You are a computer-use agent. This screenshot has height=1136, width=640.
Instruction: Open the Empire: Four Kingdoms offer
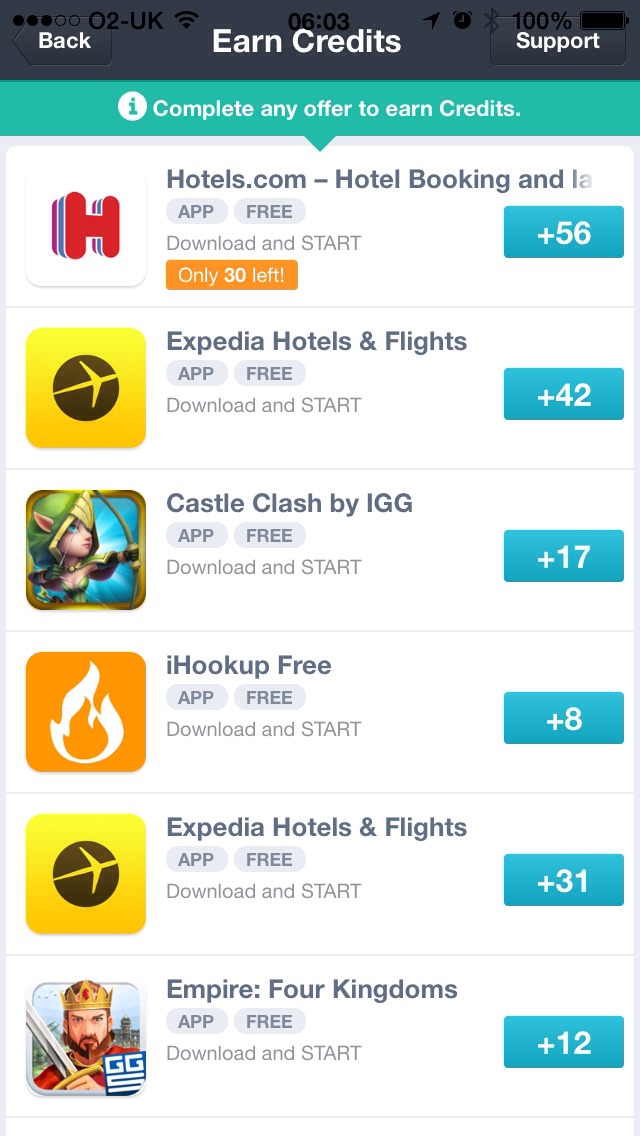[x=320, y=1037]
